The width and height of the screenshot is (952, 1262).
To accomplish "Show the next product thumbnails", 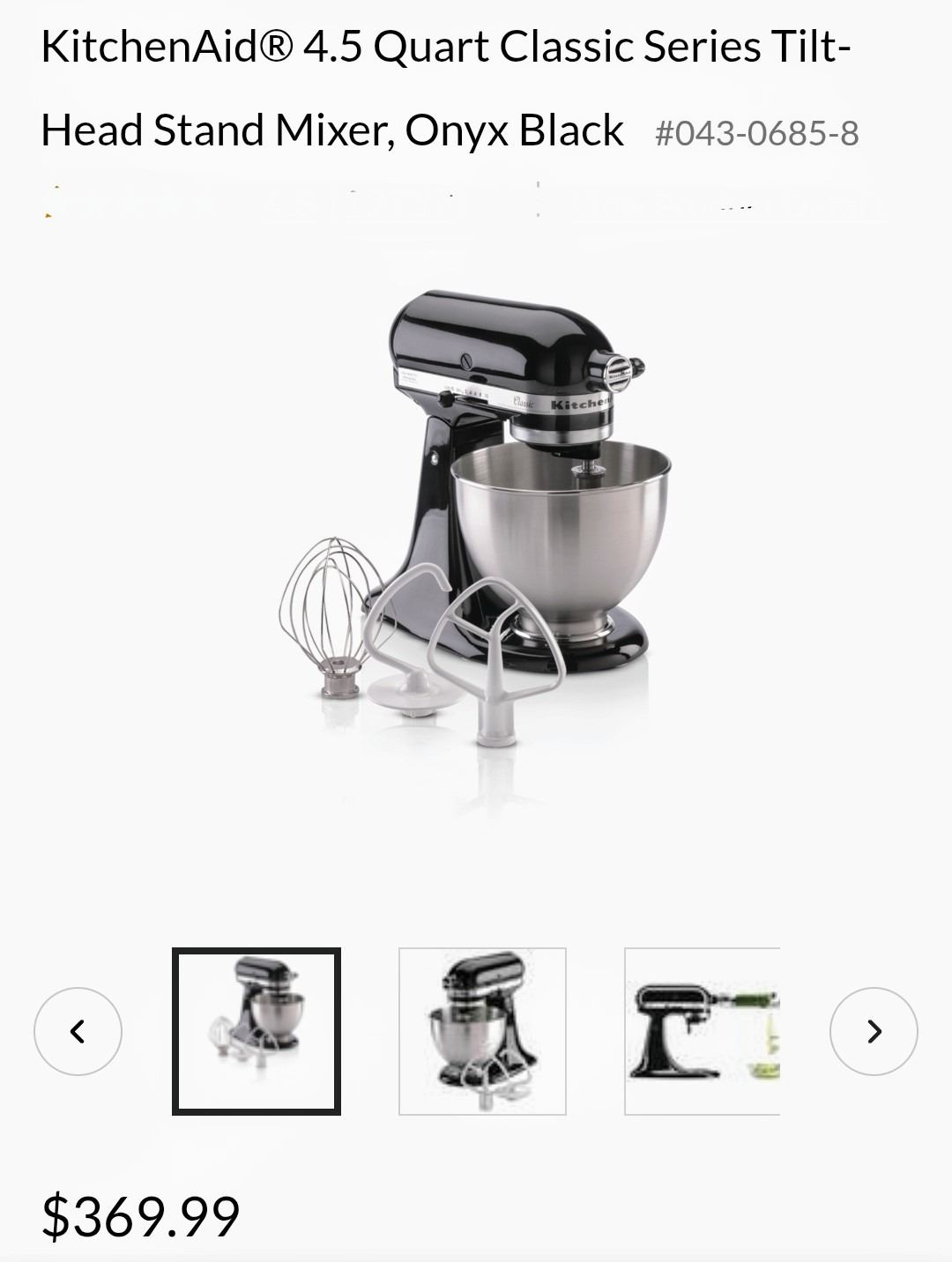I will tap(873, 1031).
